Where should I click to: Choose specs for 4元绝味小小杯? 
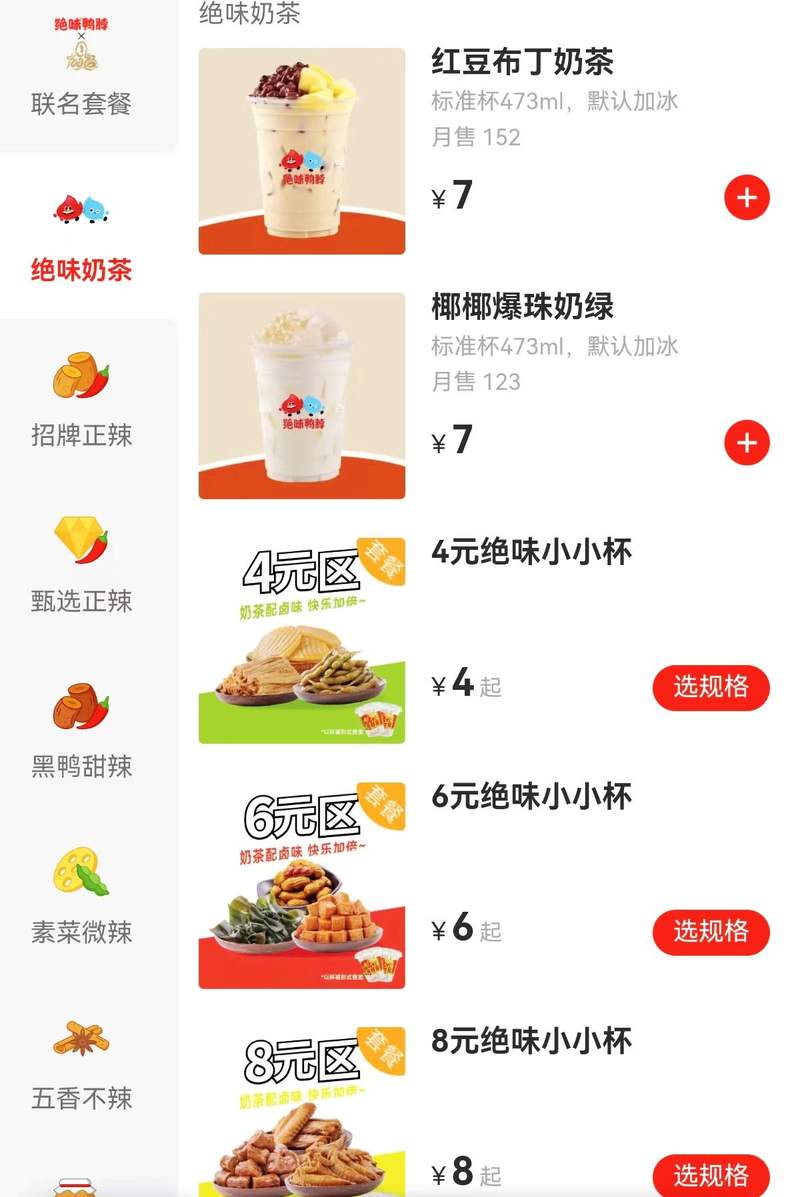[711, 688]
